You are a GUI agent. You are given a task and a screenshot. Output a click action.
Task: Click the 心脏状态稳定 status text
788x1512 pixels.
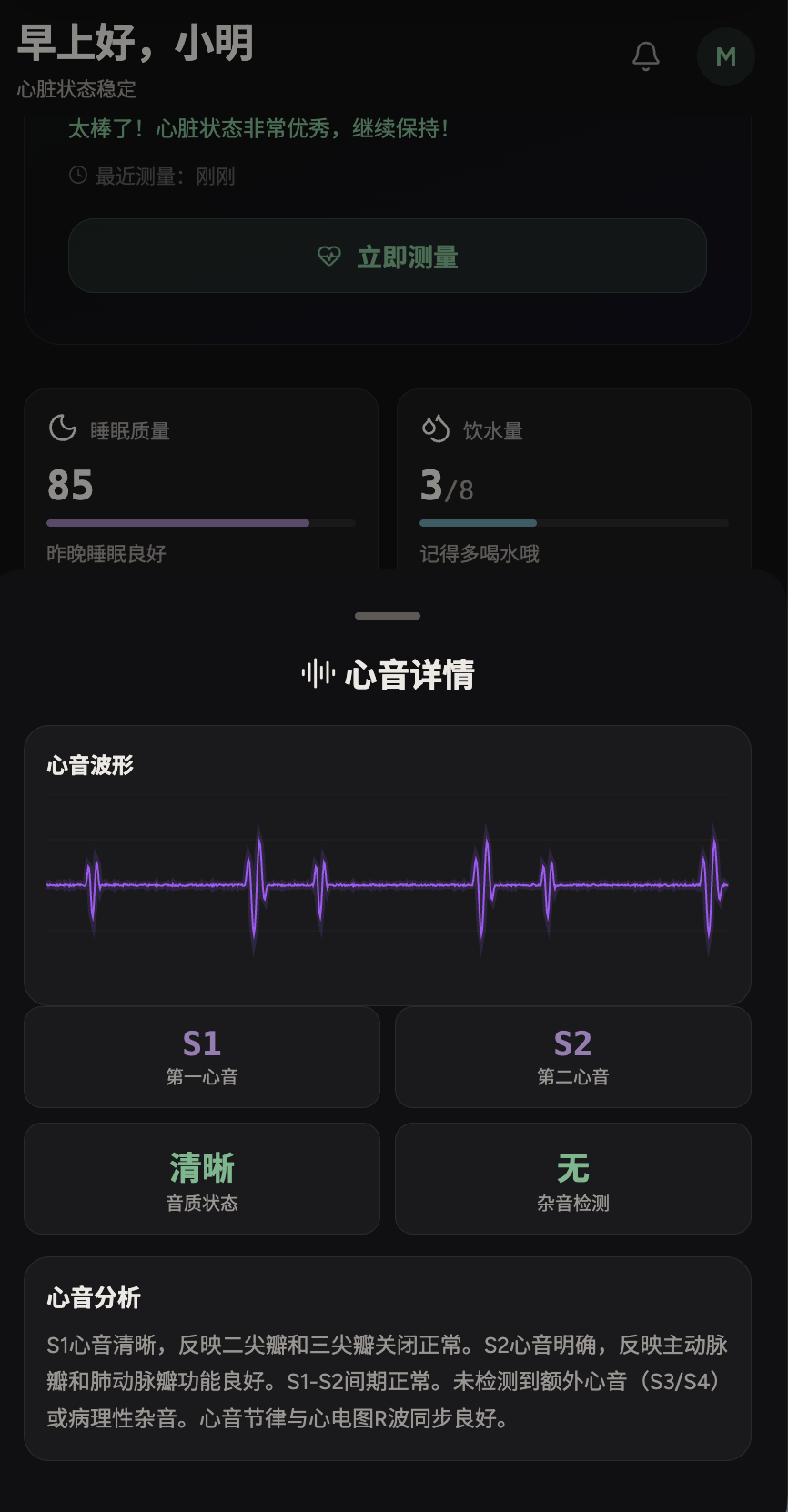74,90
